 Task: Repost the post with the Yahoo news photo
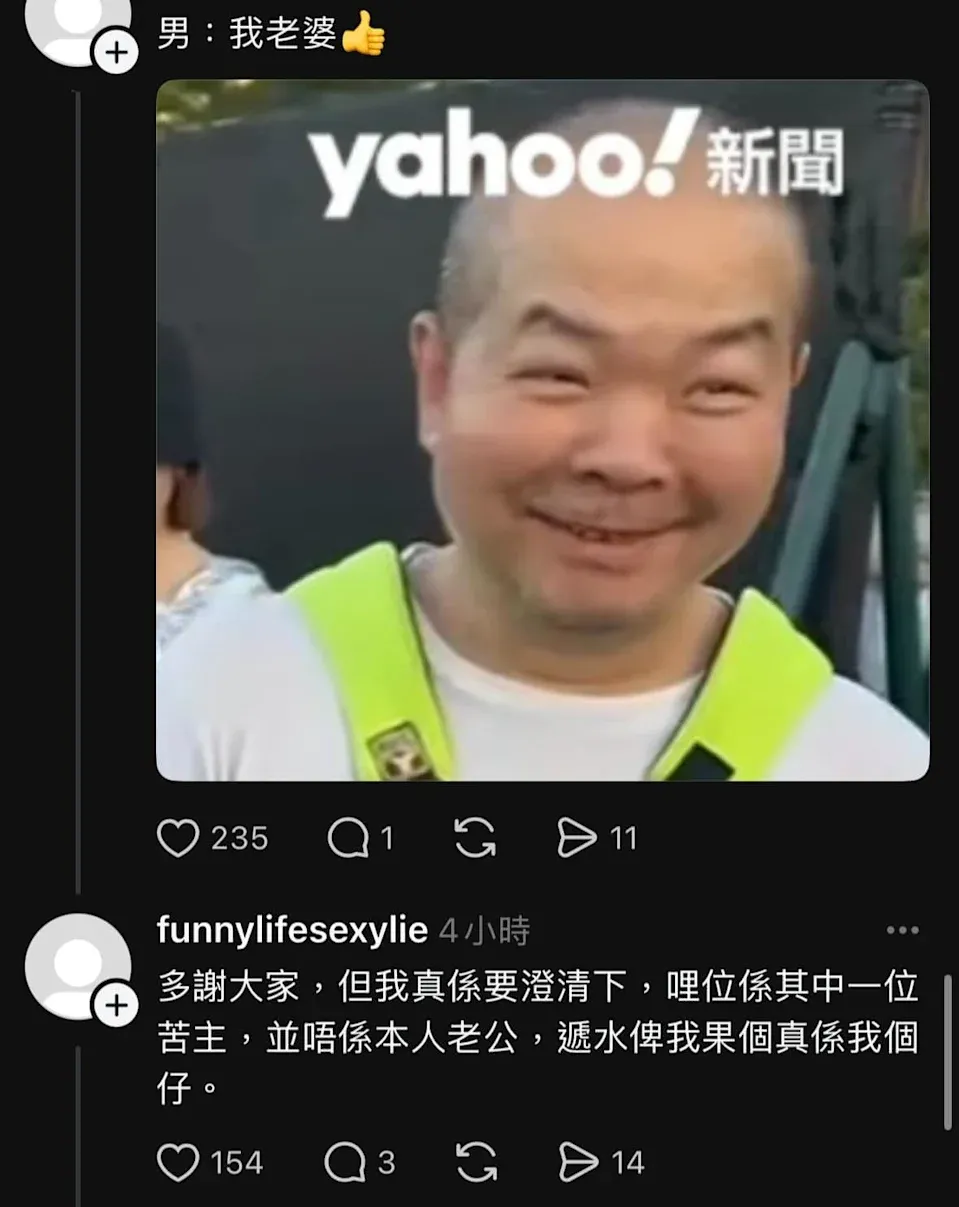[475, 838]
